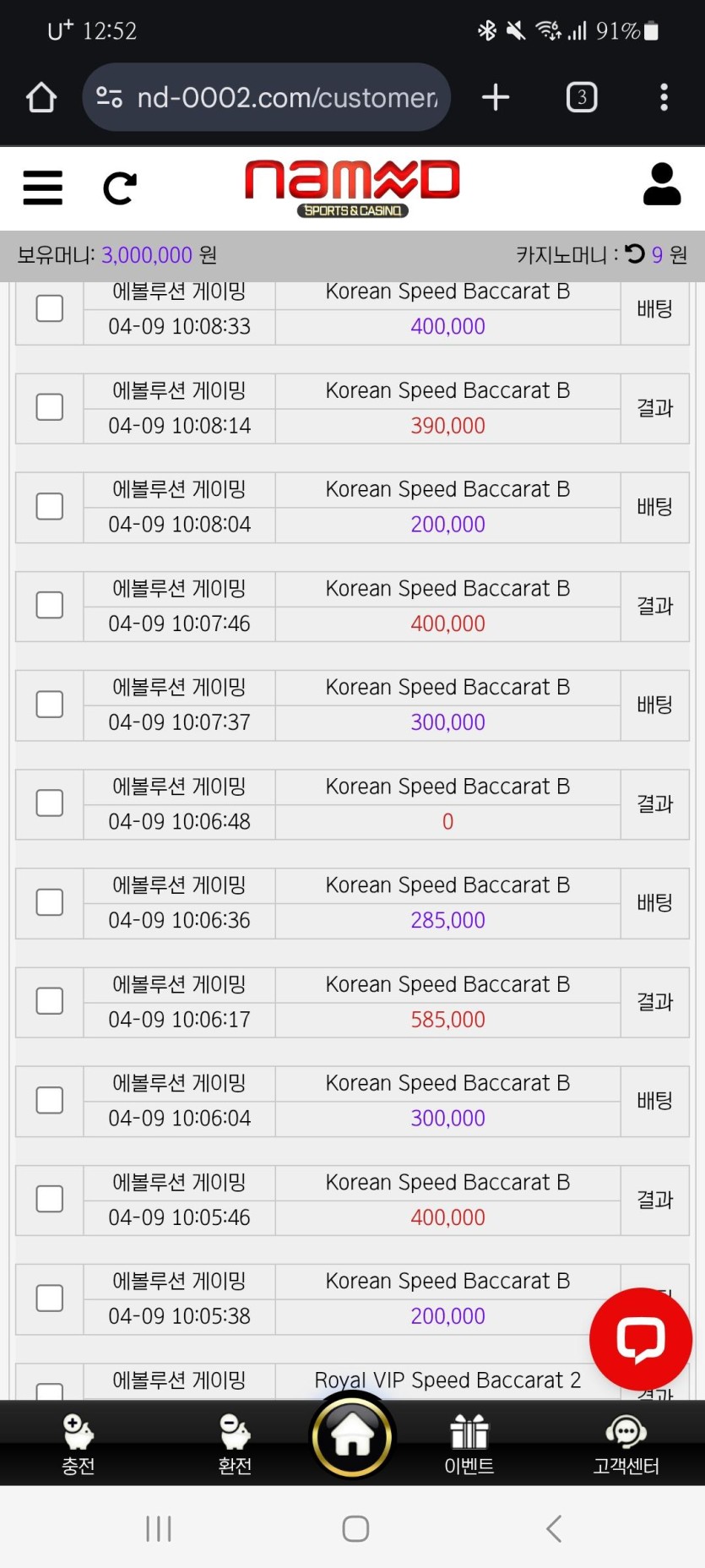Open the red live chat bubble
The width and height of the screenshot is (705, 1568).
pyautogui.click(x=641, y=1339)
